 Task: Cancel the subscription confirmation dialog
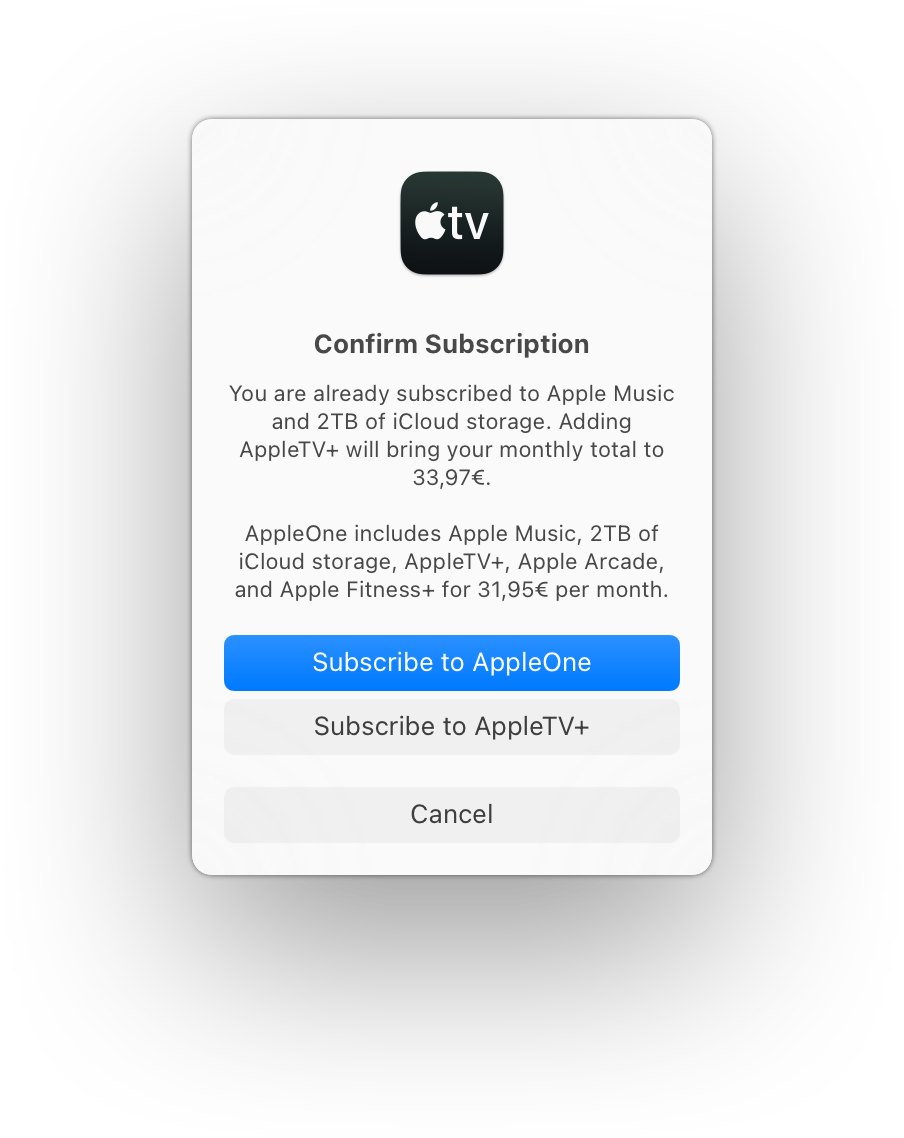[451, 814]
